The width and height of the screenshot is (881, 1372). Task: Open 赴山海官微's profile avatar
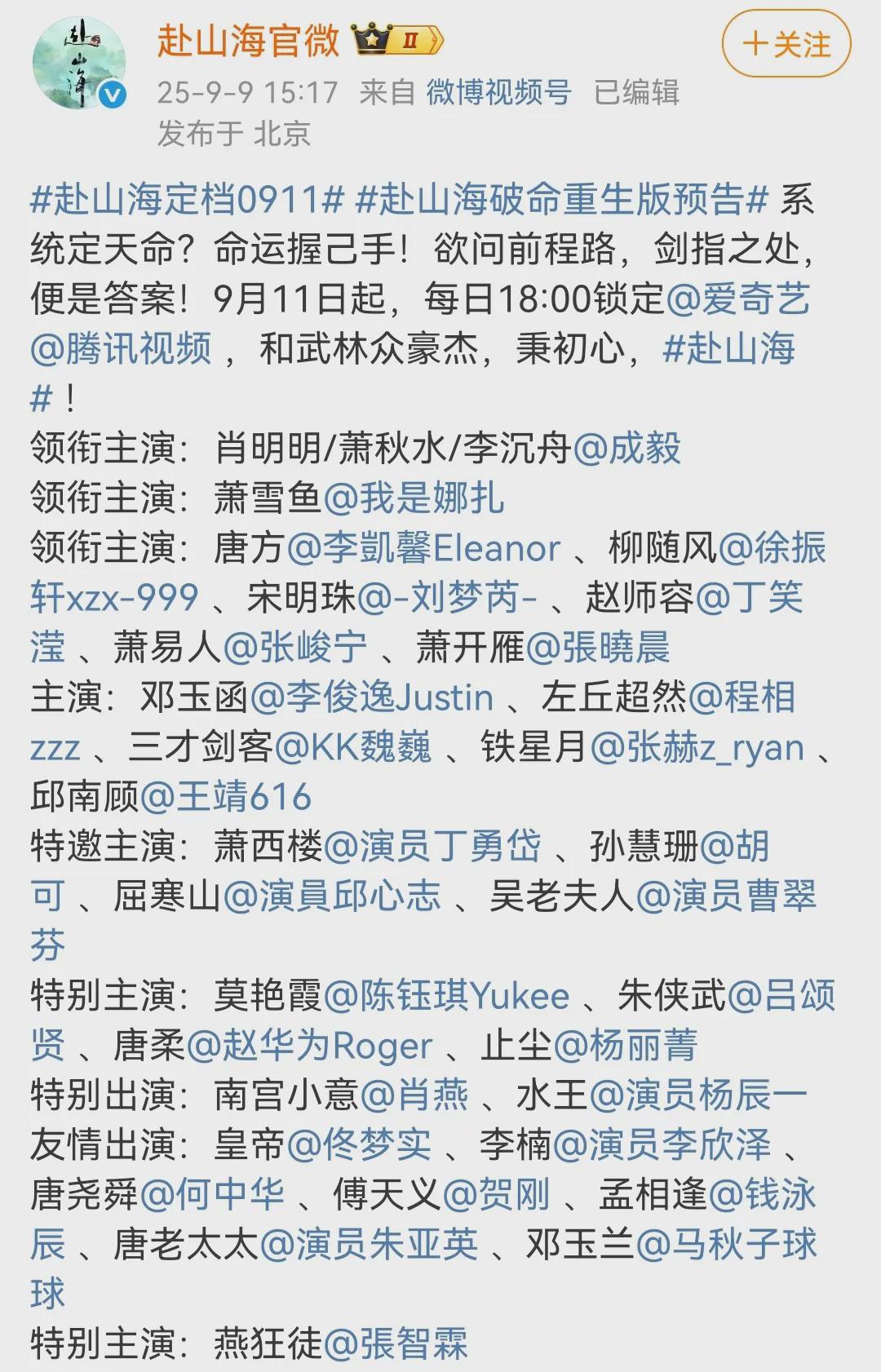pyautogui.click(x=79, y=63)
